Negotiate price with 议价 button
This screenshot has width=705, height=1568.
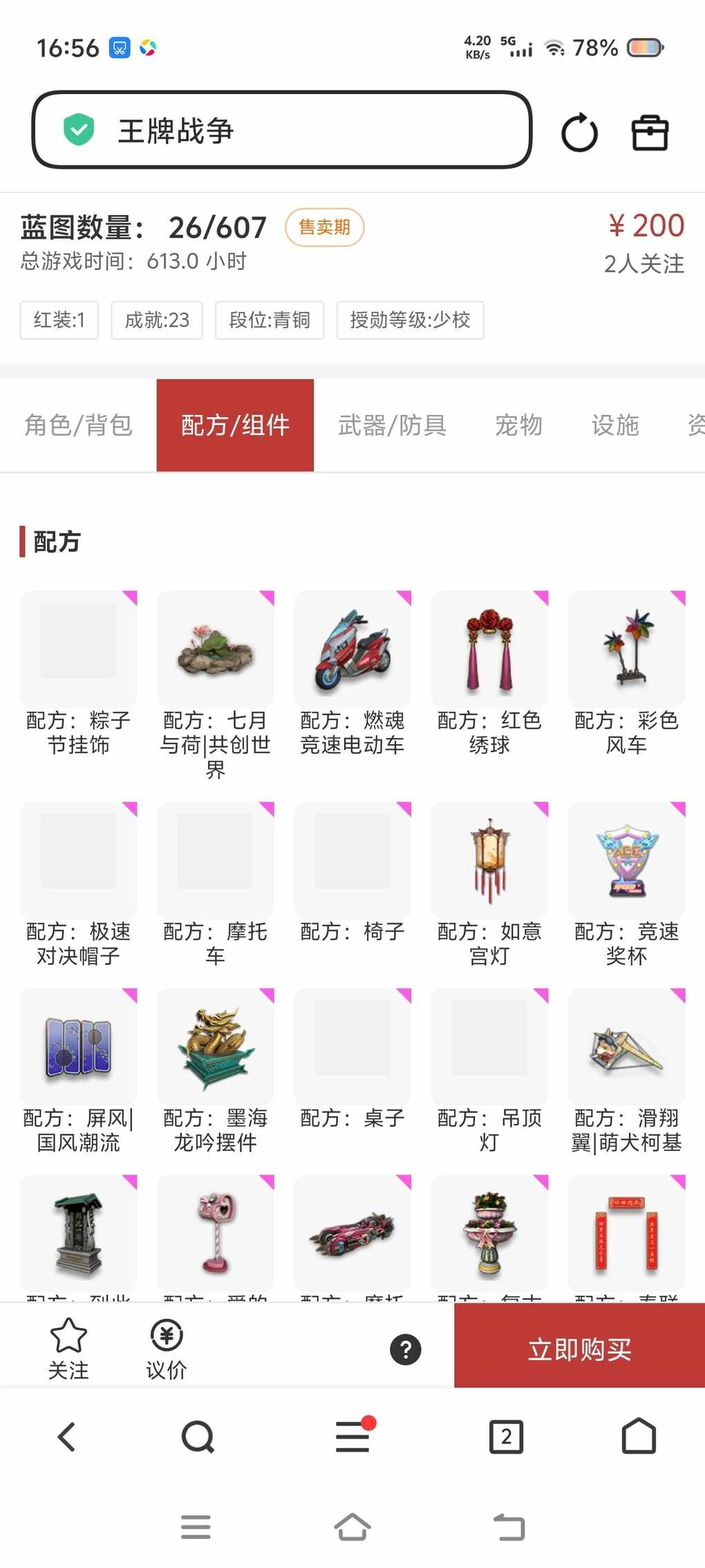tap(167, 1347)
